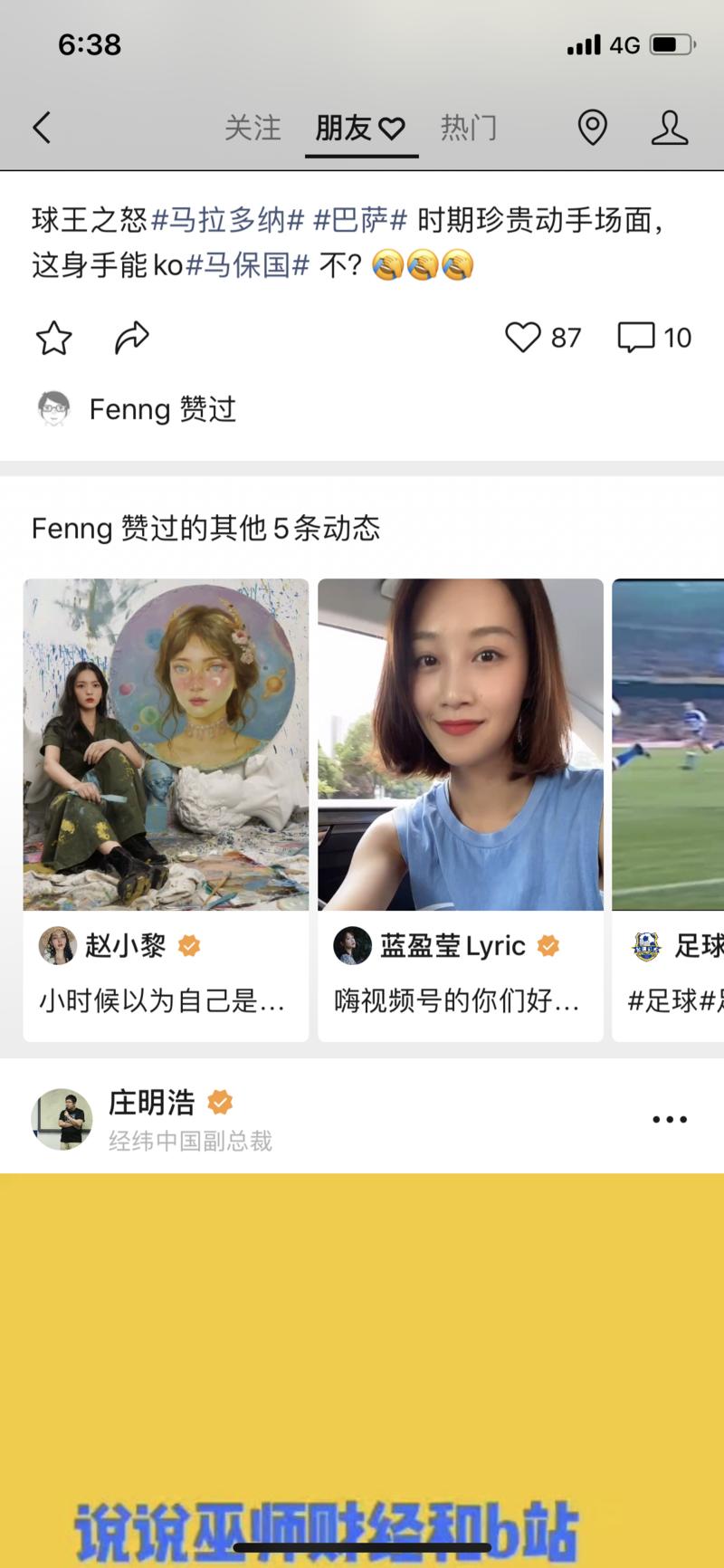Screen dimensions: 724x1568
Task: Share the Maradona post via the share arrow
Action: tap(129, 338)
